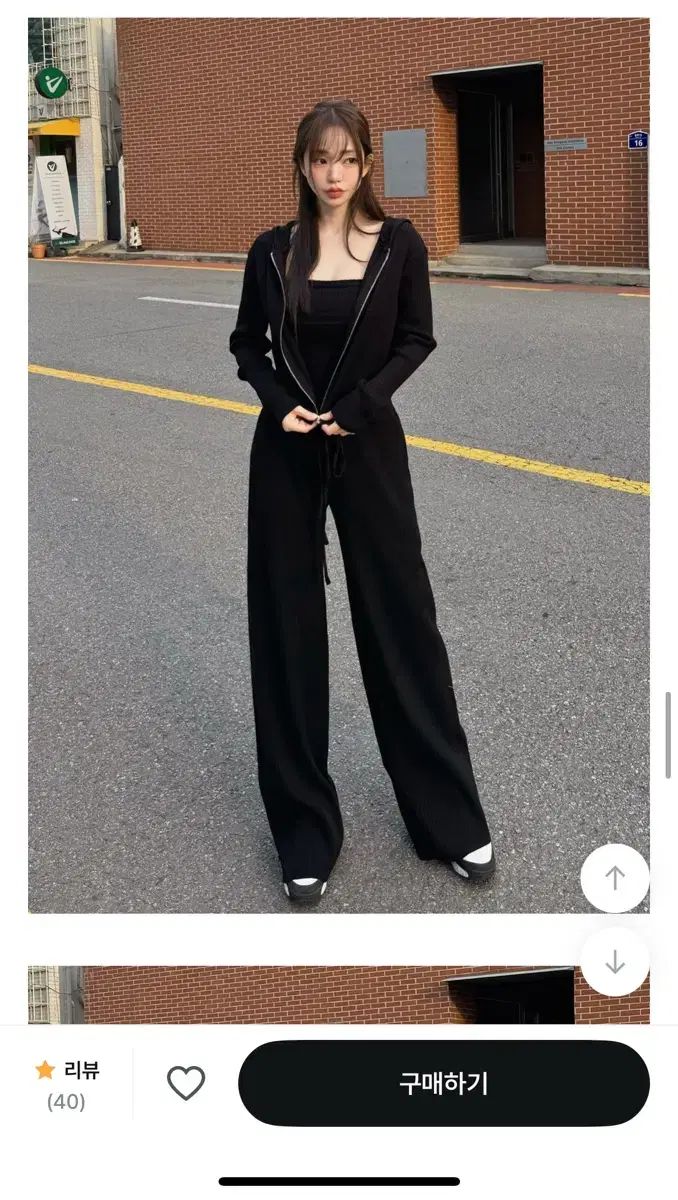This screenshot has height=1200, width=678.
Task: Jump to bottom with the down arrow button
Action: click(x=614, y=962)
